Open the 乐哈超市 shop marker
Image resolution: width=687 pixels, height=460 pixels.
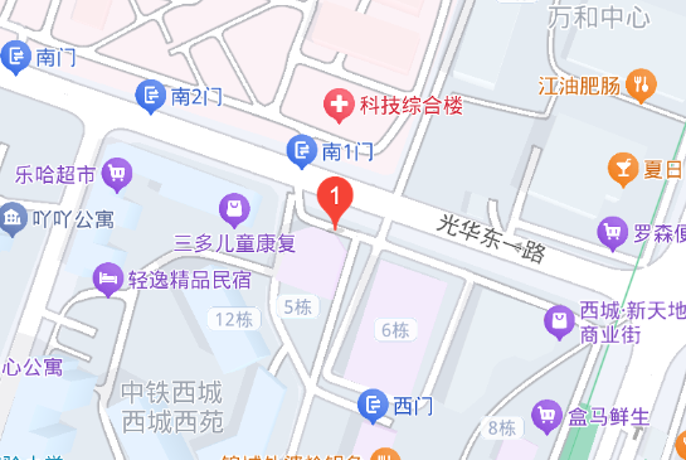click(118, 175)
